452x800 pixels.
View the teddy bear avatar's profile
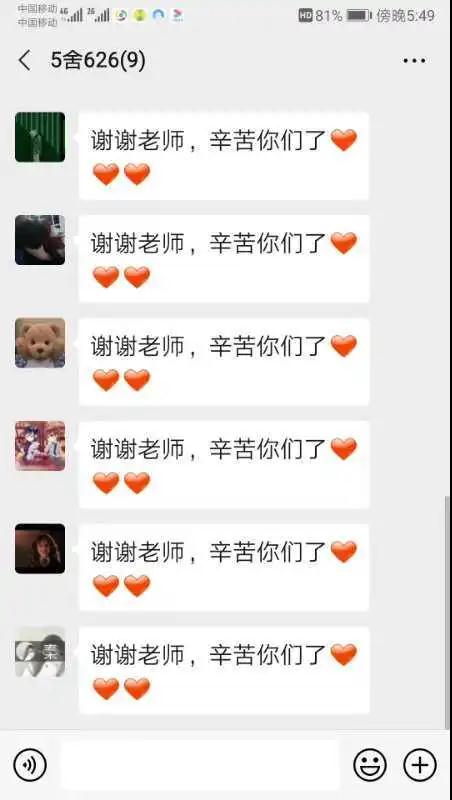40,343
